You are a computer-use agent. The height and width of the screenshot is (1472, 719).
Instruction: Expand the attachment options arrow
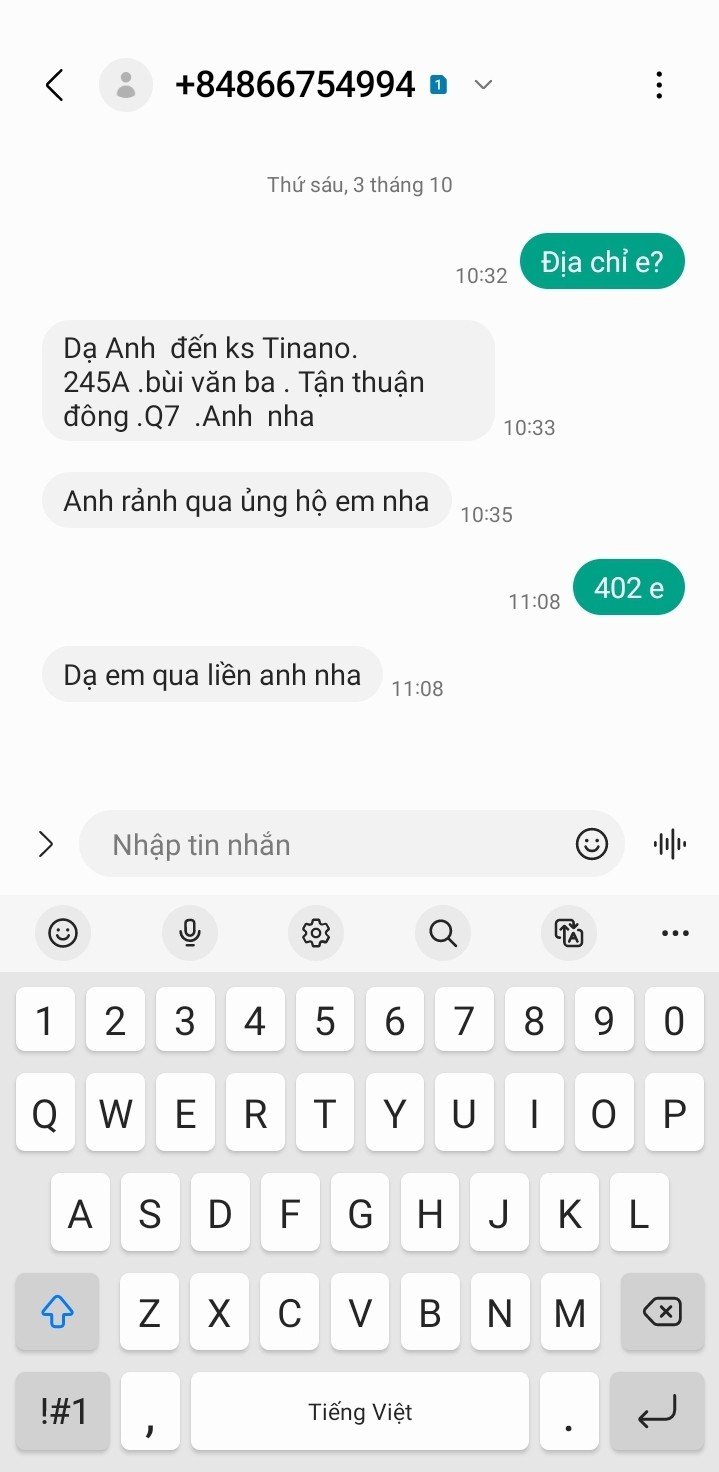(45, 845)
